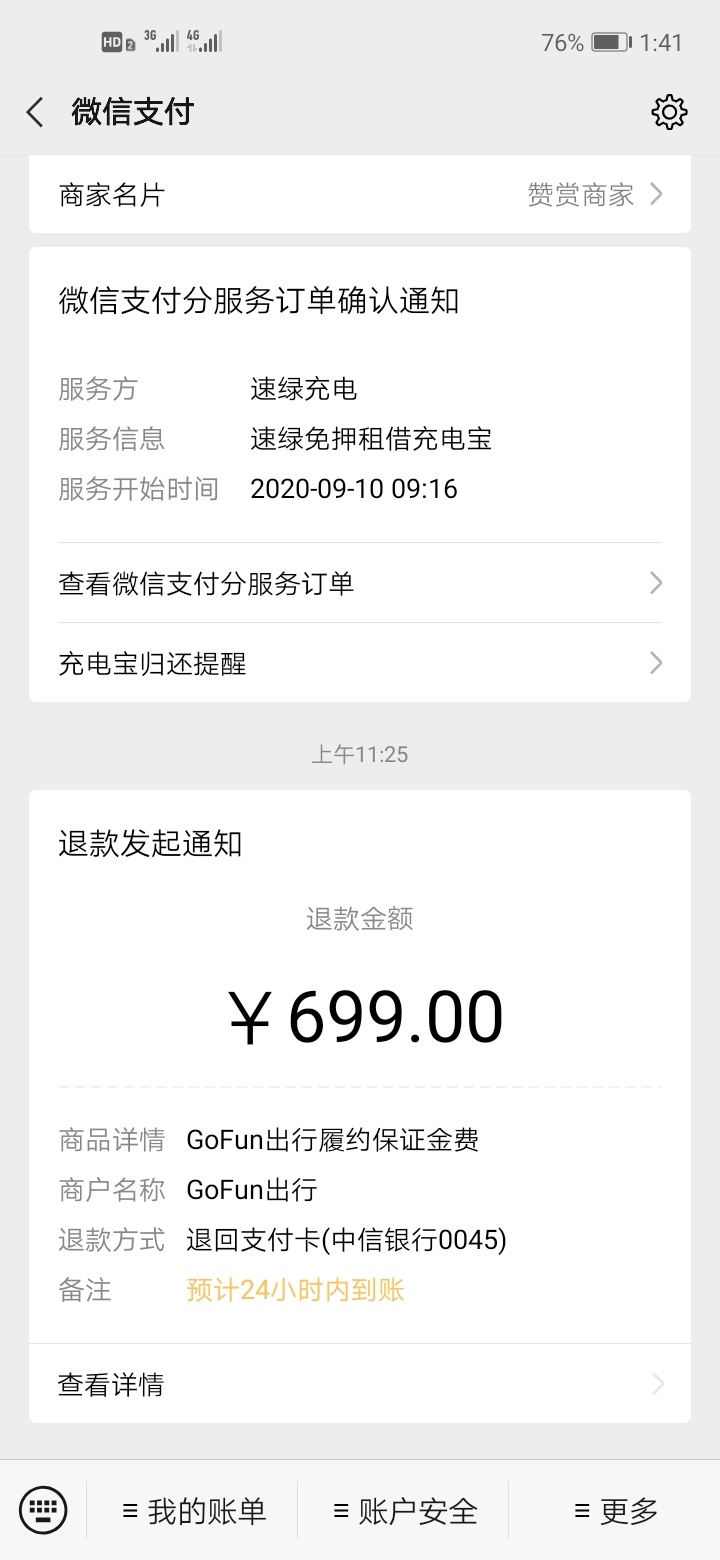Open 更多 menu

click(615, 1511)
